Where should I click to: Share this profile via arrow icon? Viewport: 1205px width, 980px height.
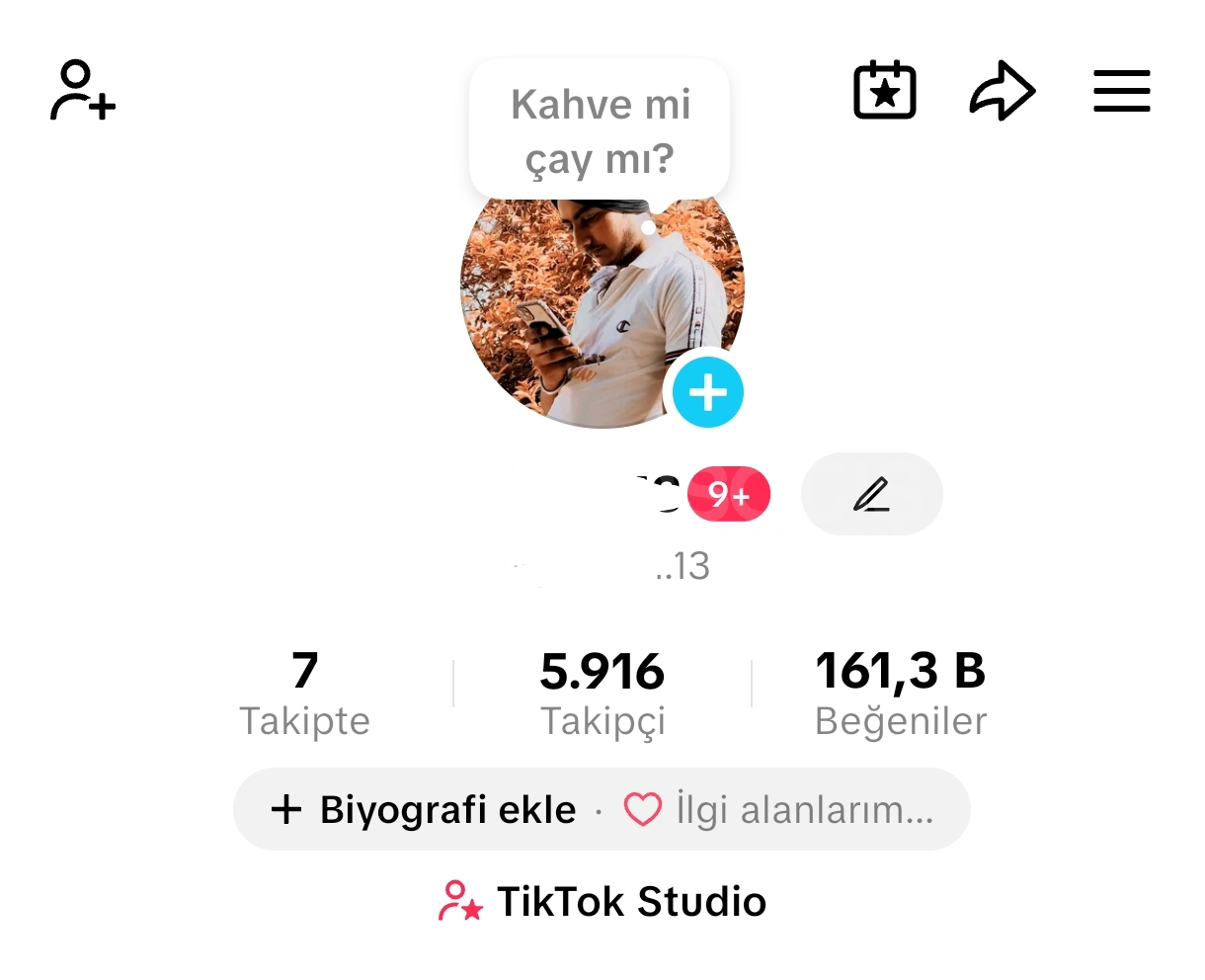[x=1002, y=91]
